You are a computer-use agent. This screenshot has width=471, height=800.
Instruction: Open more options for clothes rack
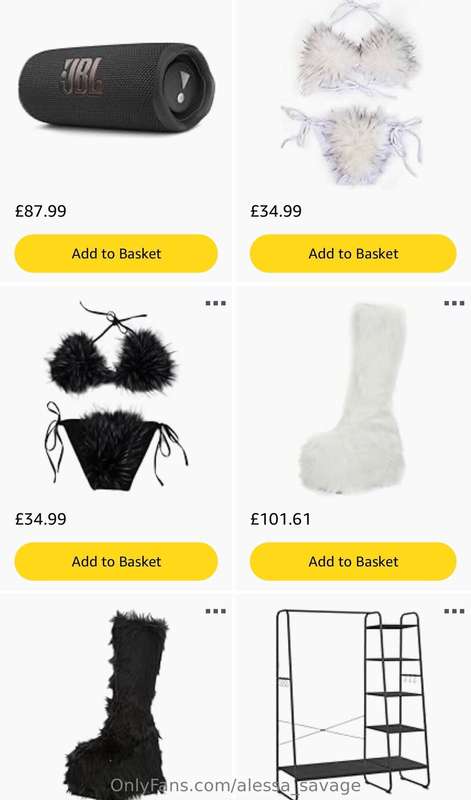tap(454, 611)
